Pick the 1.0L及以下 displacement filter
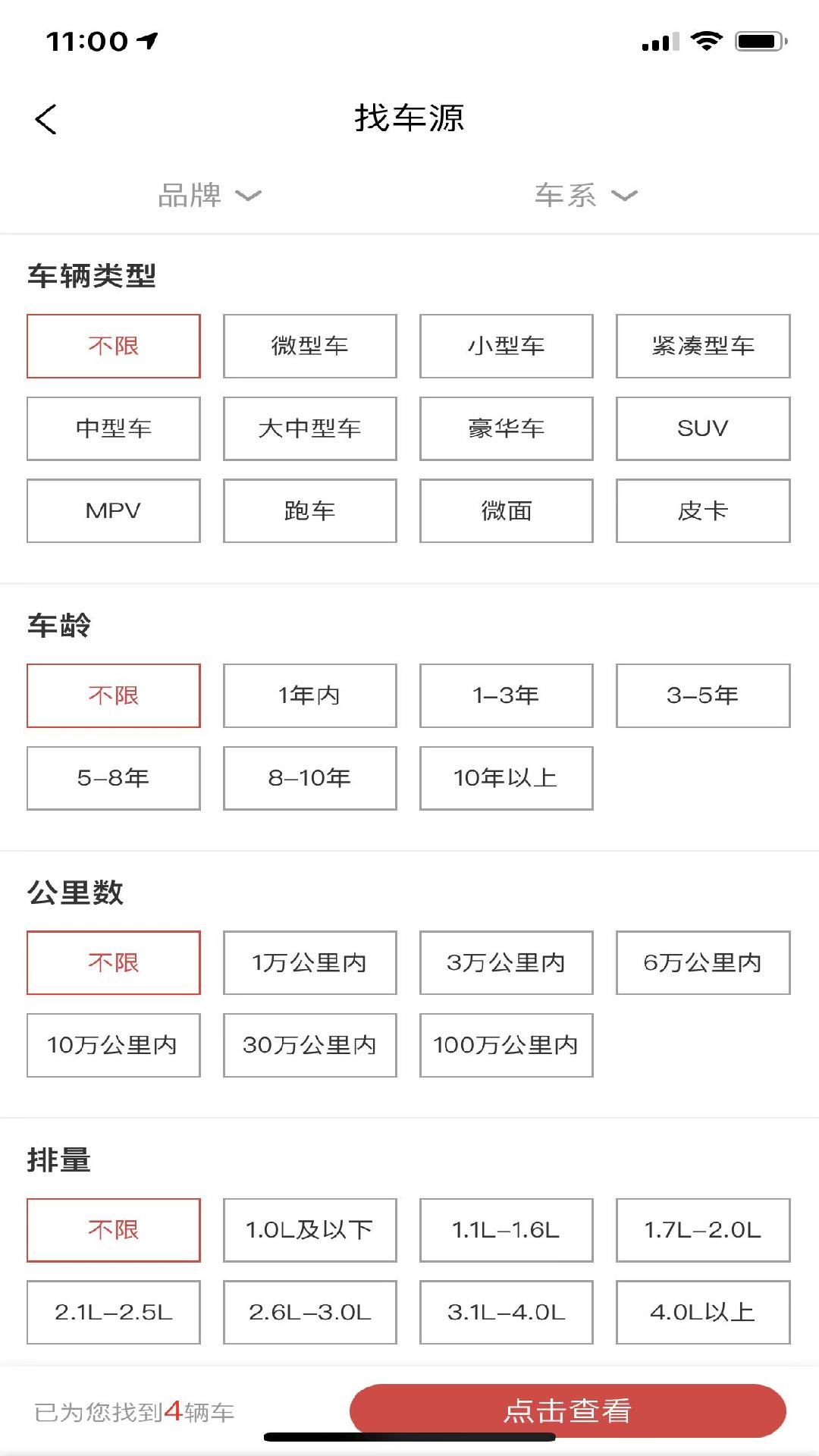The height and width of the screenshot is (1456, 819). coord(309,1230)
